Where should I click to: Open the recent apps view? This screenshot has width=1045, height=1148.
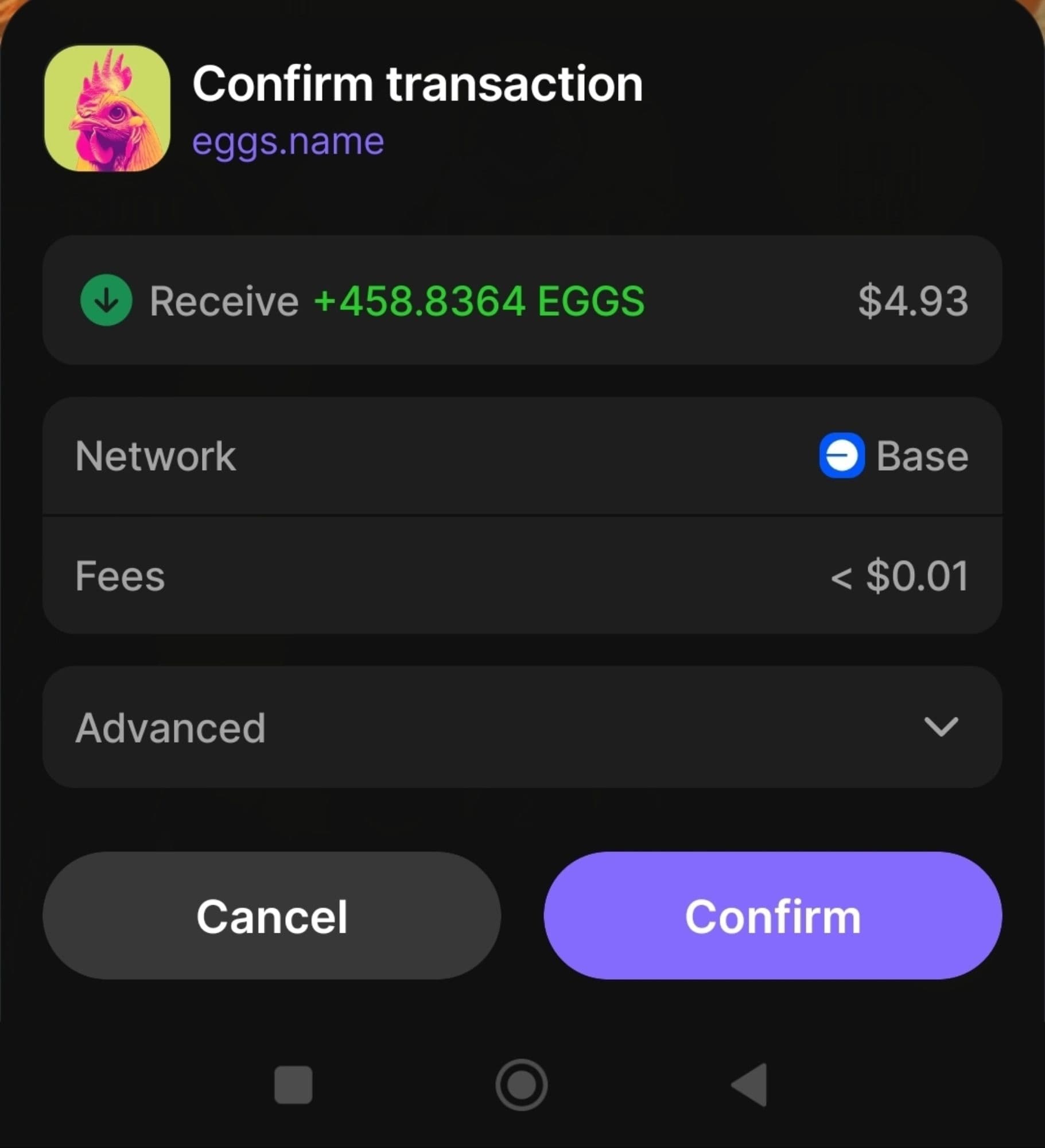point(293,1084)
